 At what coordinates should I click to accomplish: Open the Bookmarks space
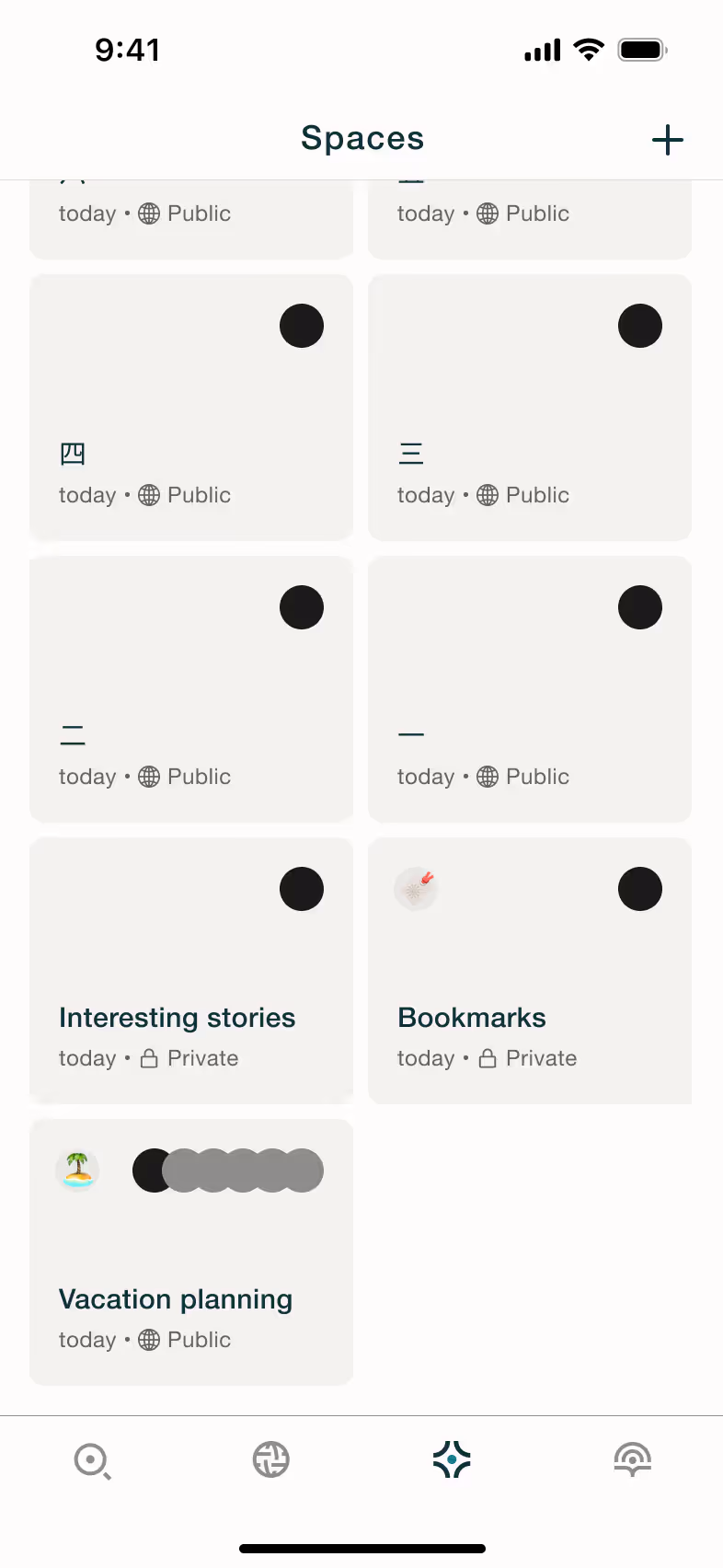coord(530,970)
